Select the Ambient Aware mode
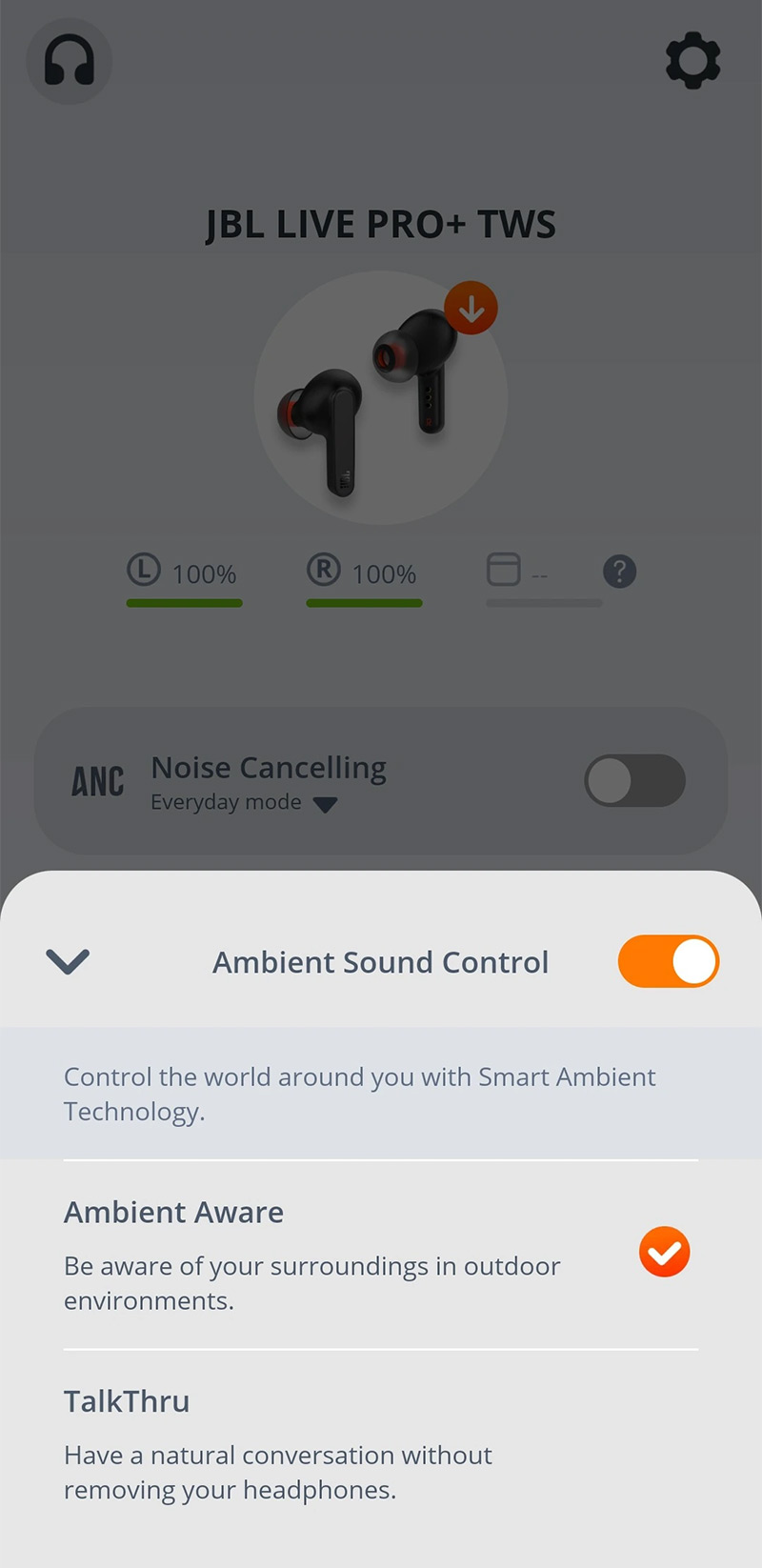This screenshot has height=1568, width=762. (172, 1212)
